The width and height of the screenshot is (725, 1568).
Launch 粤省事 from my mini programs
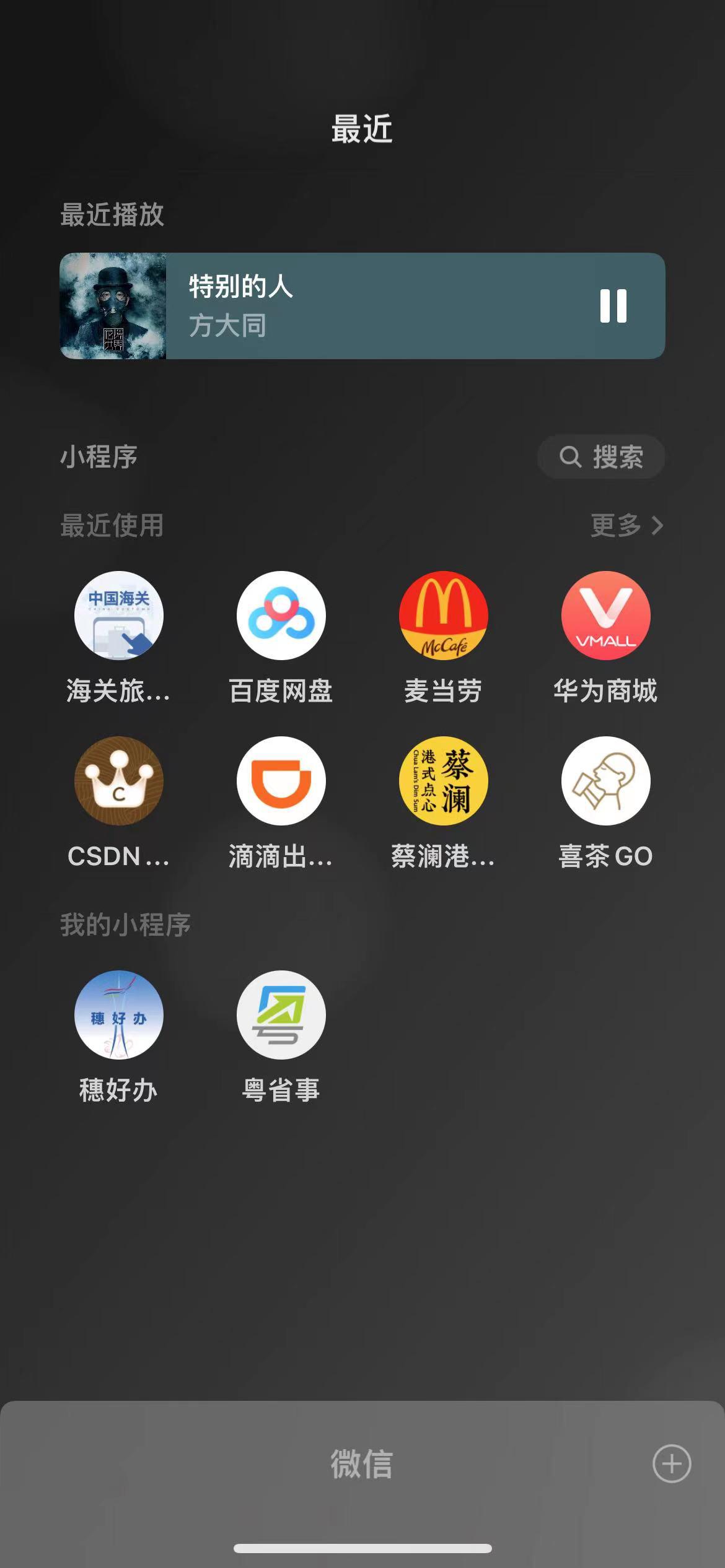pyautogui.click(x=281, y=1015)
